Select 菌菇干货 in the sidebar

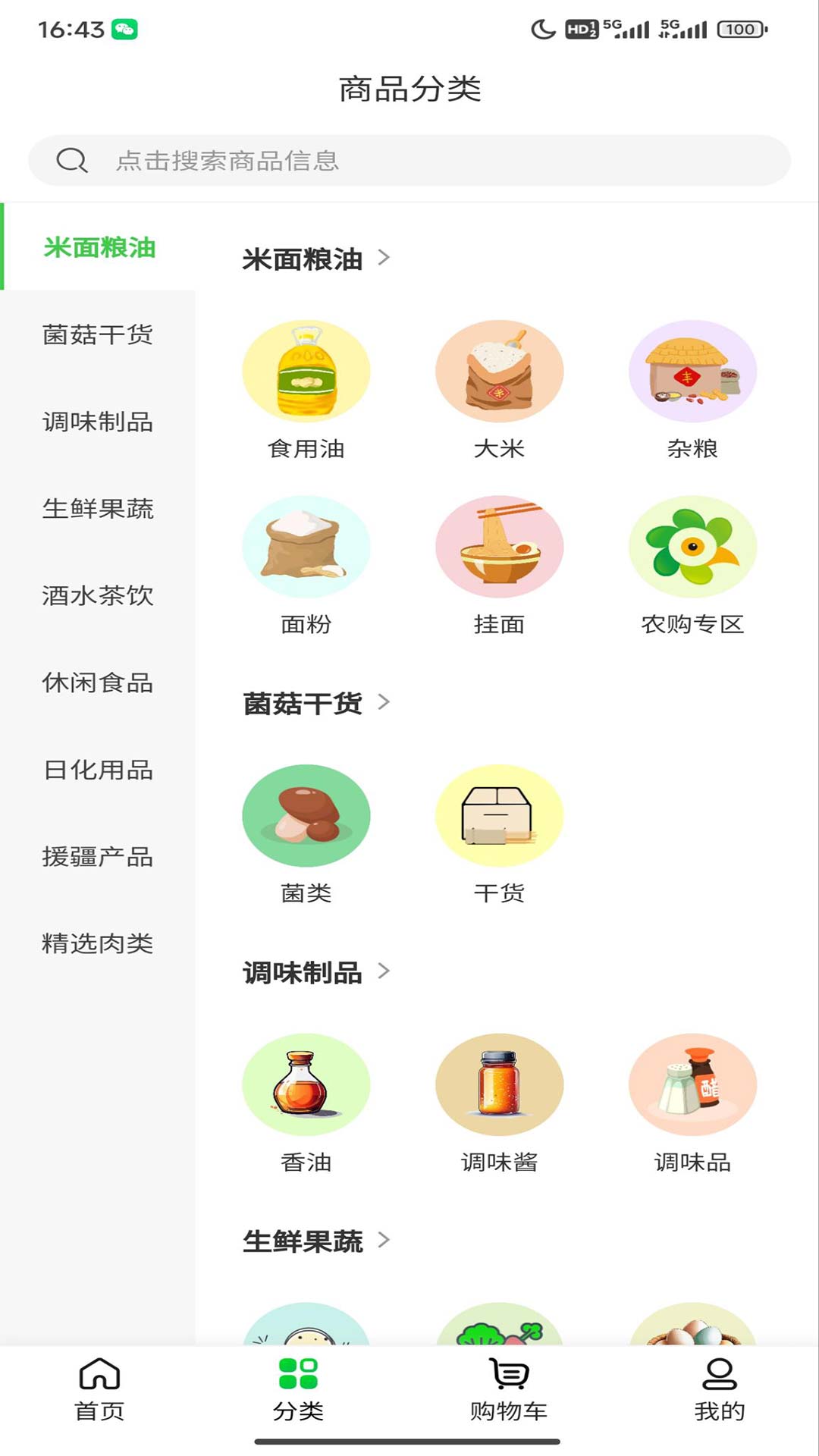pos(98,334)
